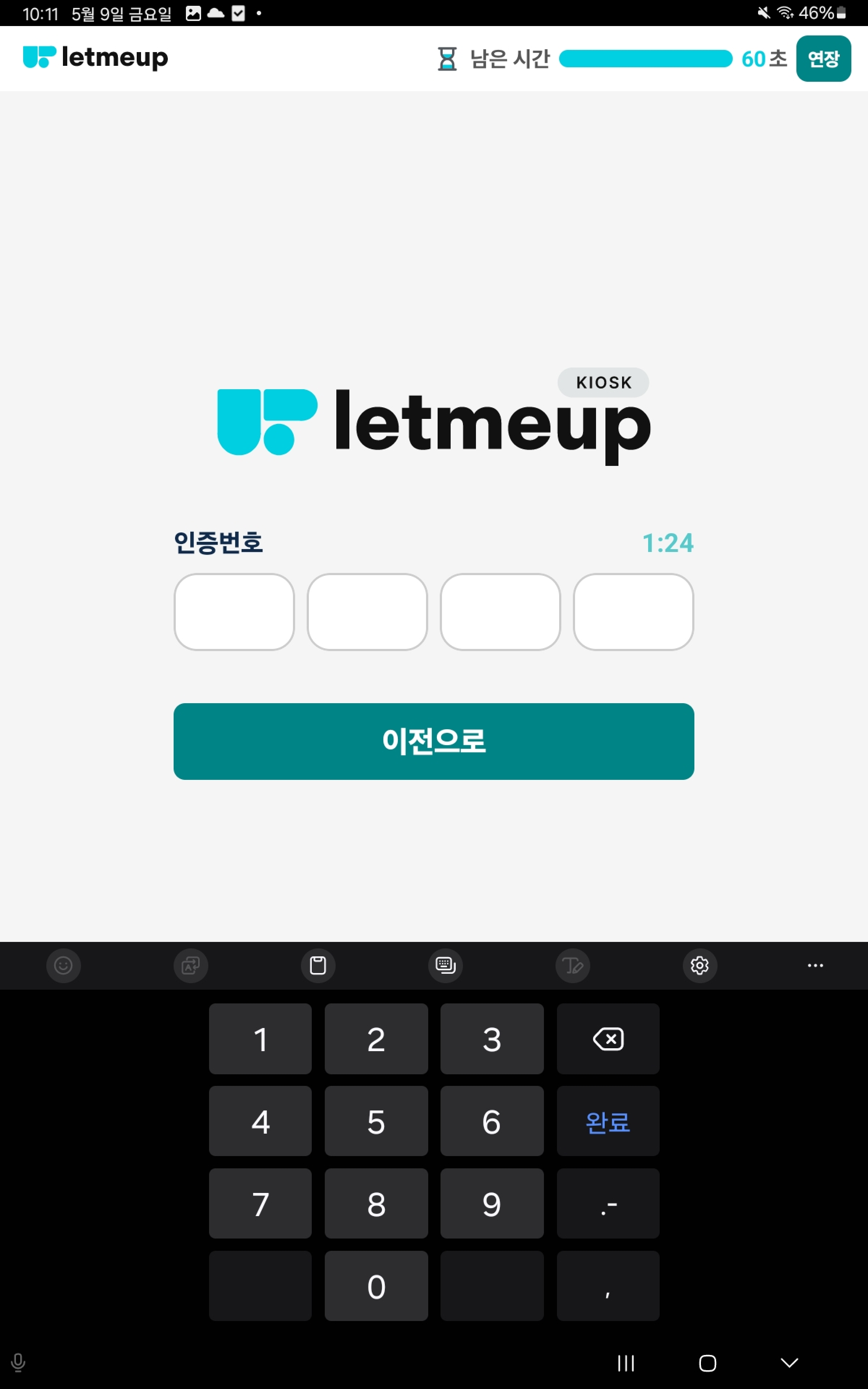Go back with the 이전으로 button
868x1389 pixels.
433,741
